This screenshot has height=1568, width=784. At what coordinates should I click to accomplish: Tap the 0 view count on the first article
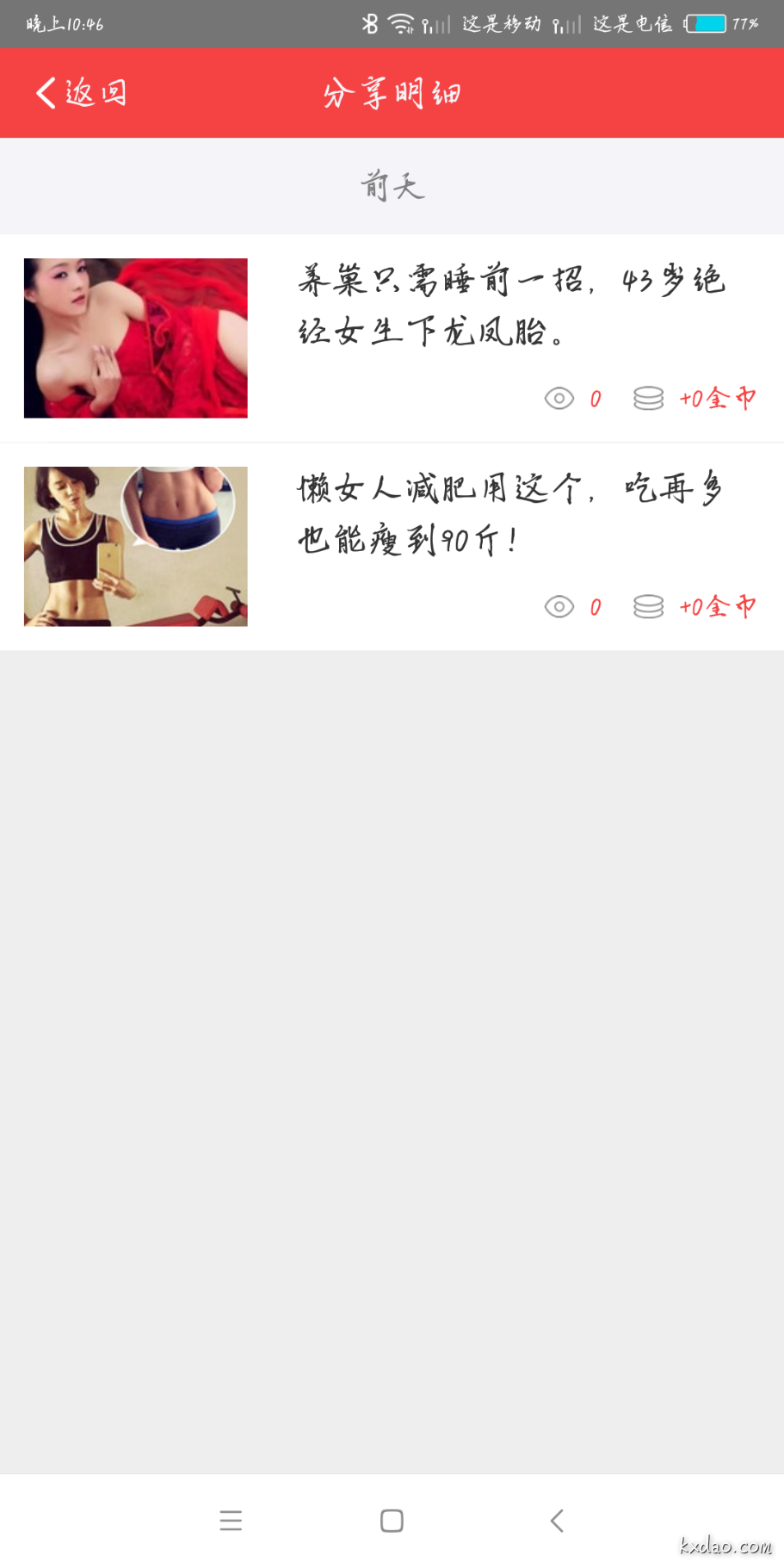pyautogui.click(x=595, y=399)
